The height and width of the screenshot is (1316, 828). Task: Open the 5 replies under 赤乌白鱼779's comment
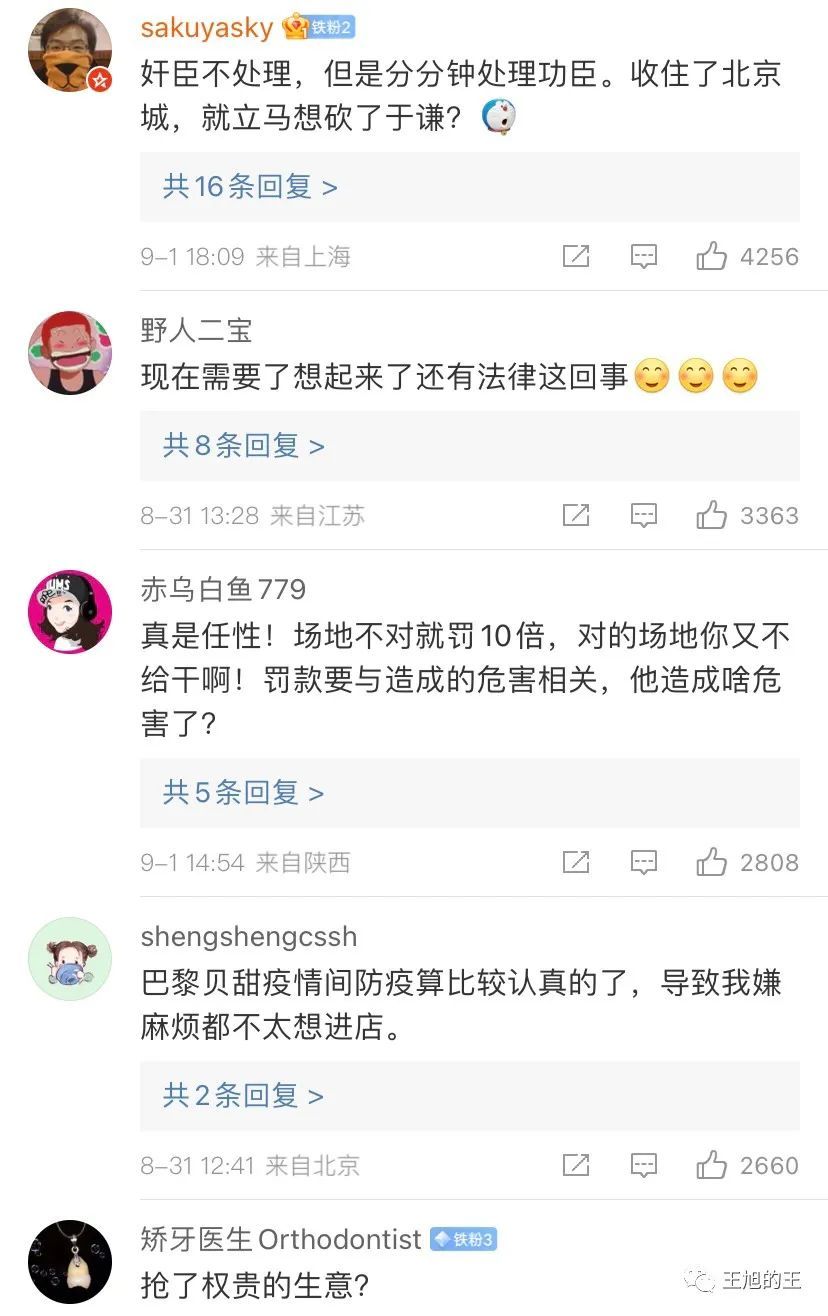244,793
